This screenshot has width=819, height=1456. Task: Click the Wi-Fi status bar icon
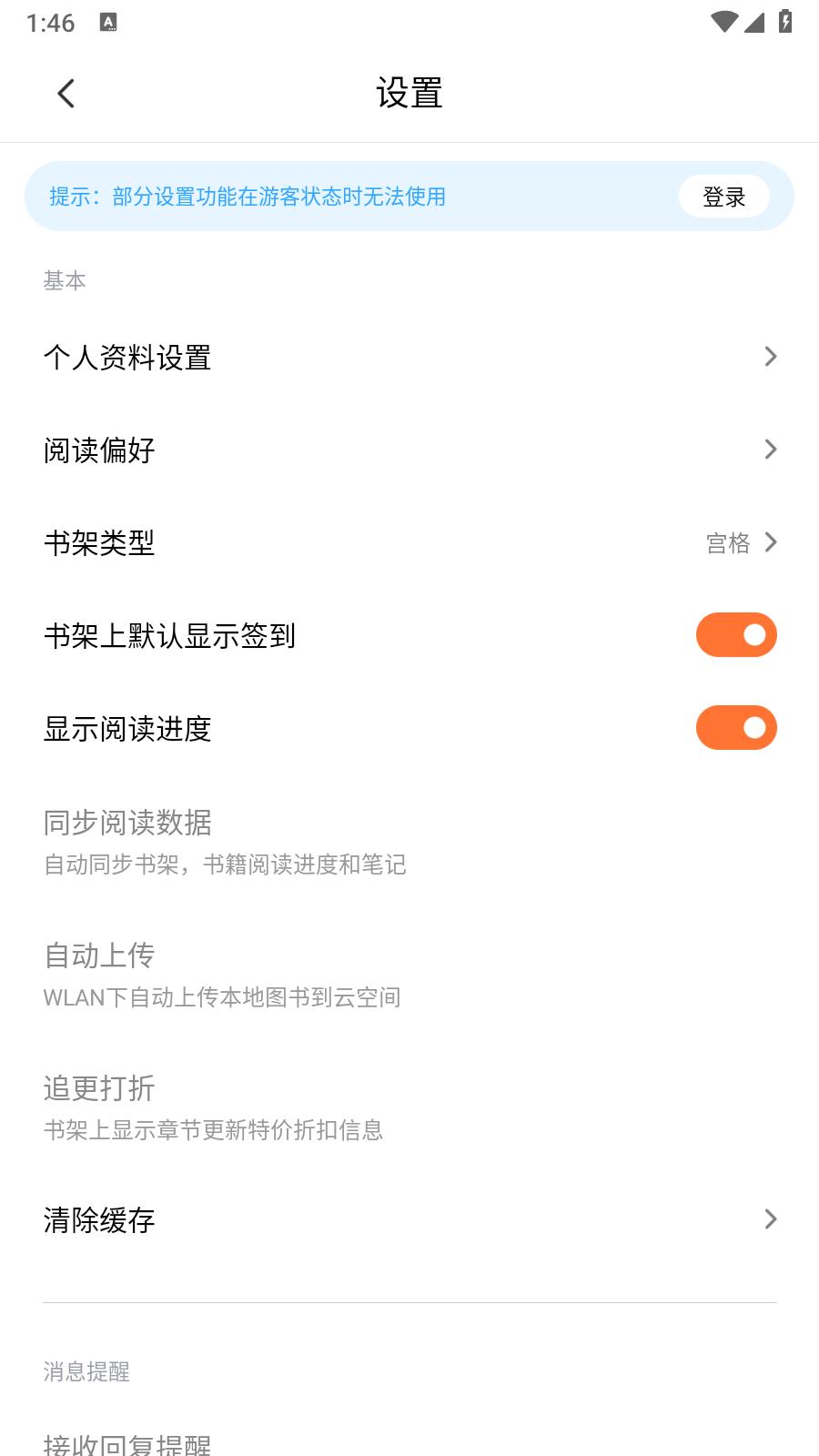[x=723, y=24]
